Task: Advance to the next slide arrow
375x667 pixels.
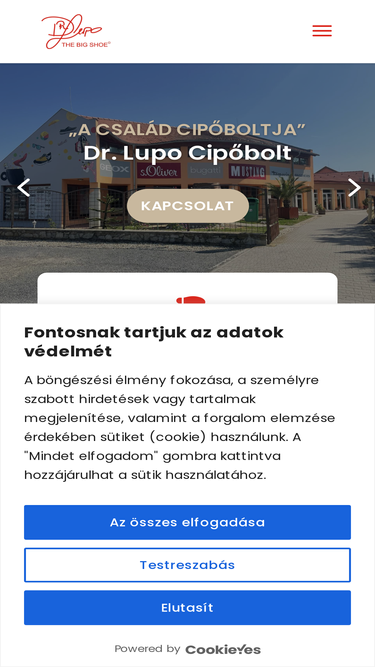Action: 354,188
